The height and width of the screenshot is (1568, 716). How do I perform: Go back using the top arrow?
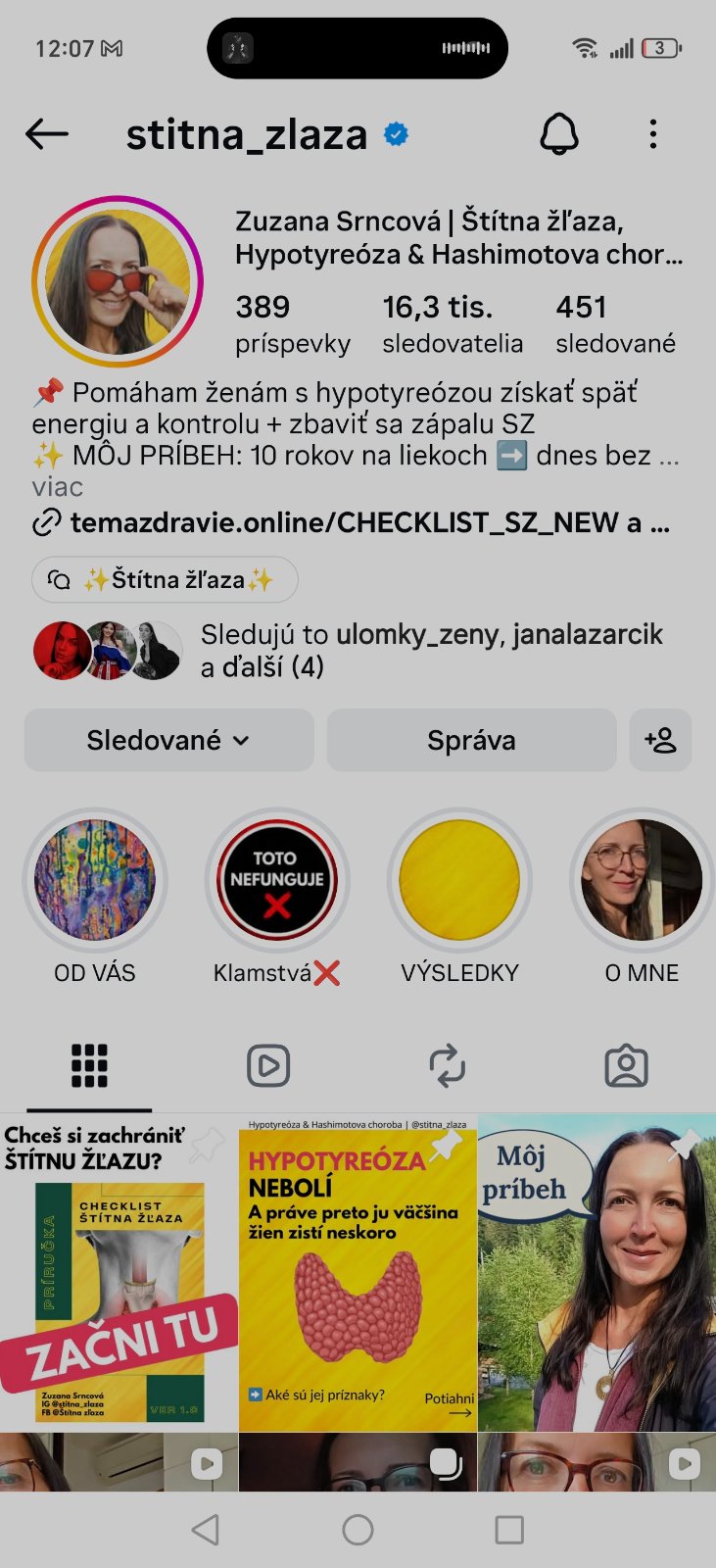coord(47,134)
